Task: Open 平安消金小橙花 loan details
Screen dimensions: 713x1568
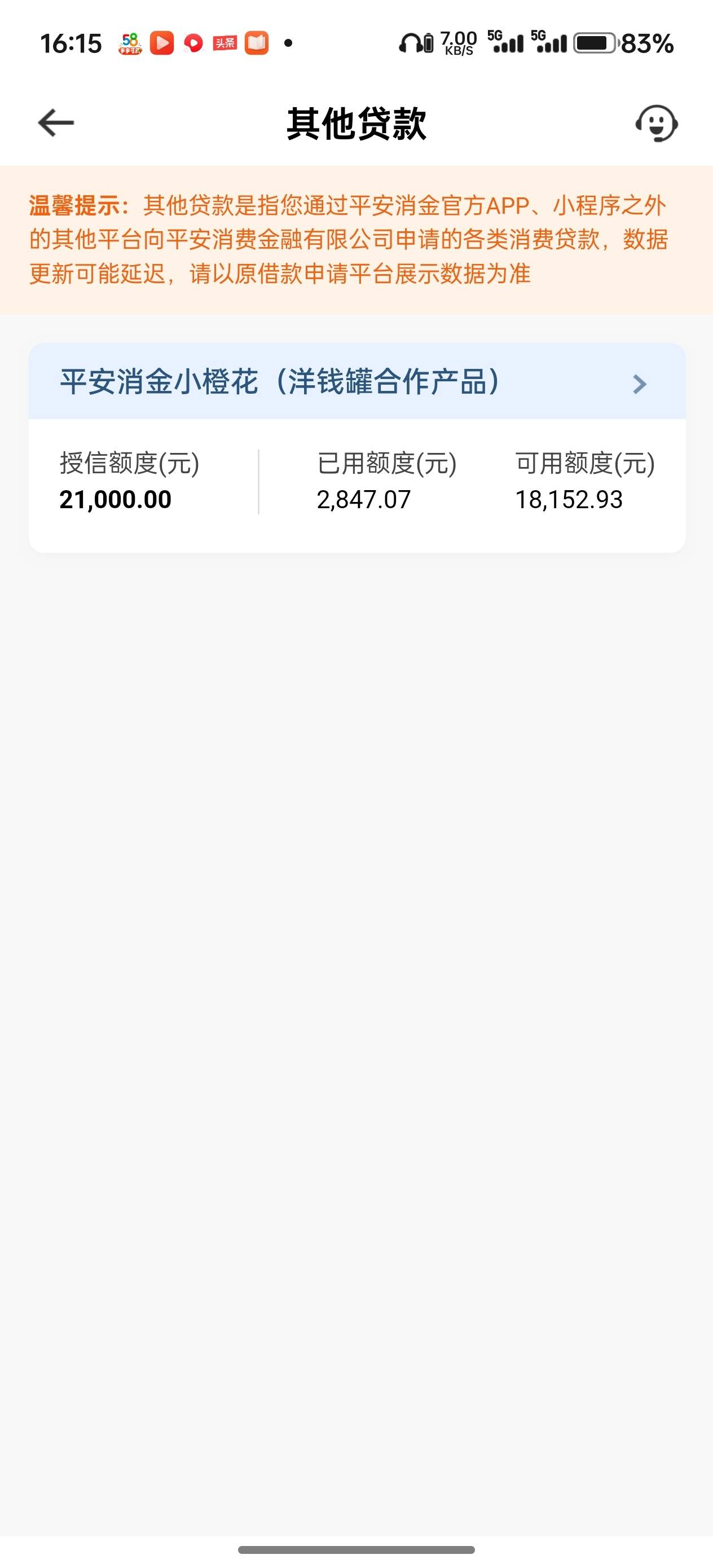Action: coord(357,382)
